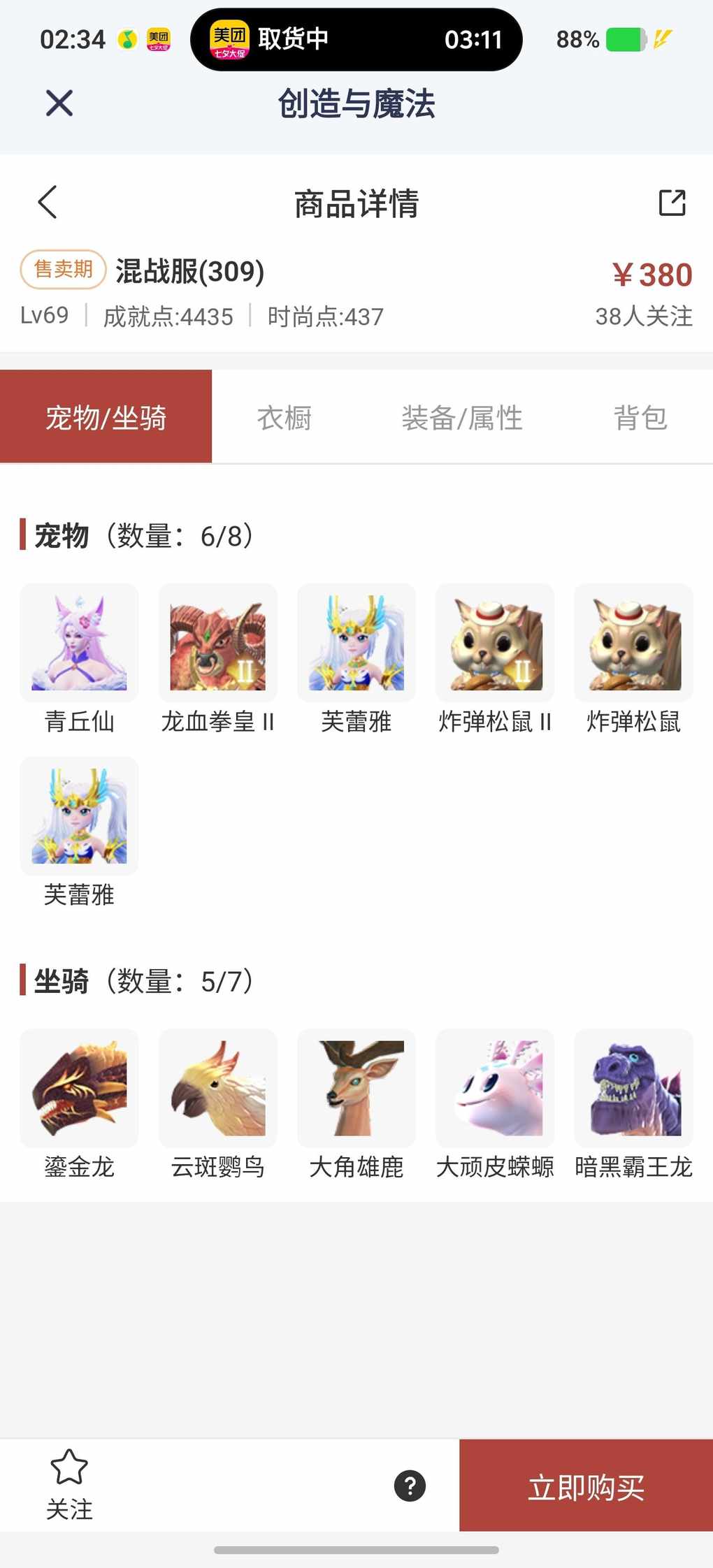
Task: Open the 大顽皮蝾螈 mount
Action: point(495,1088)
